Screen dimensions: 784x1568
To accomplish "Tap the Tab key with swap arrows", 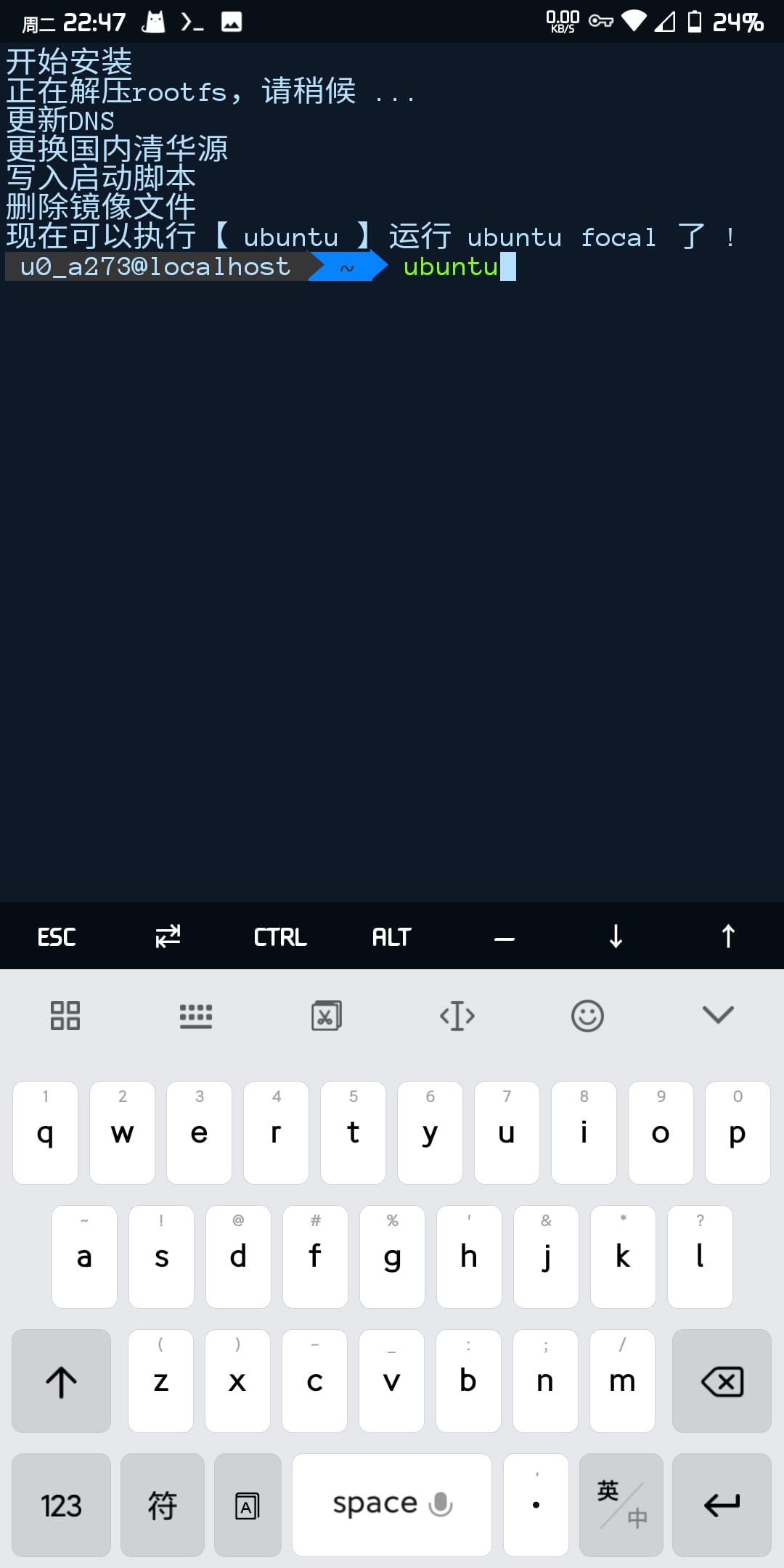I will coord(168,936).
